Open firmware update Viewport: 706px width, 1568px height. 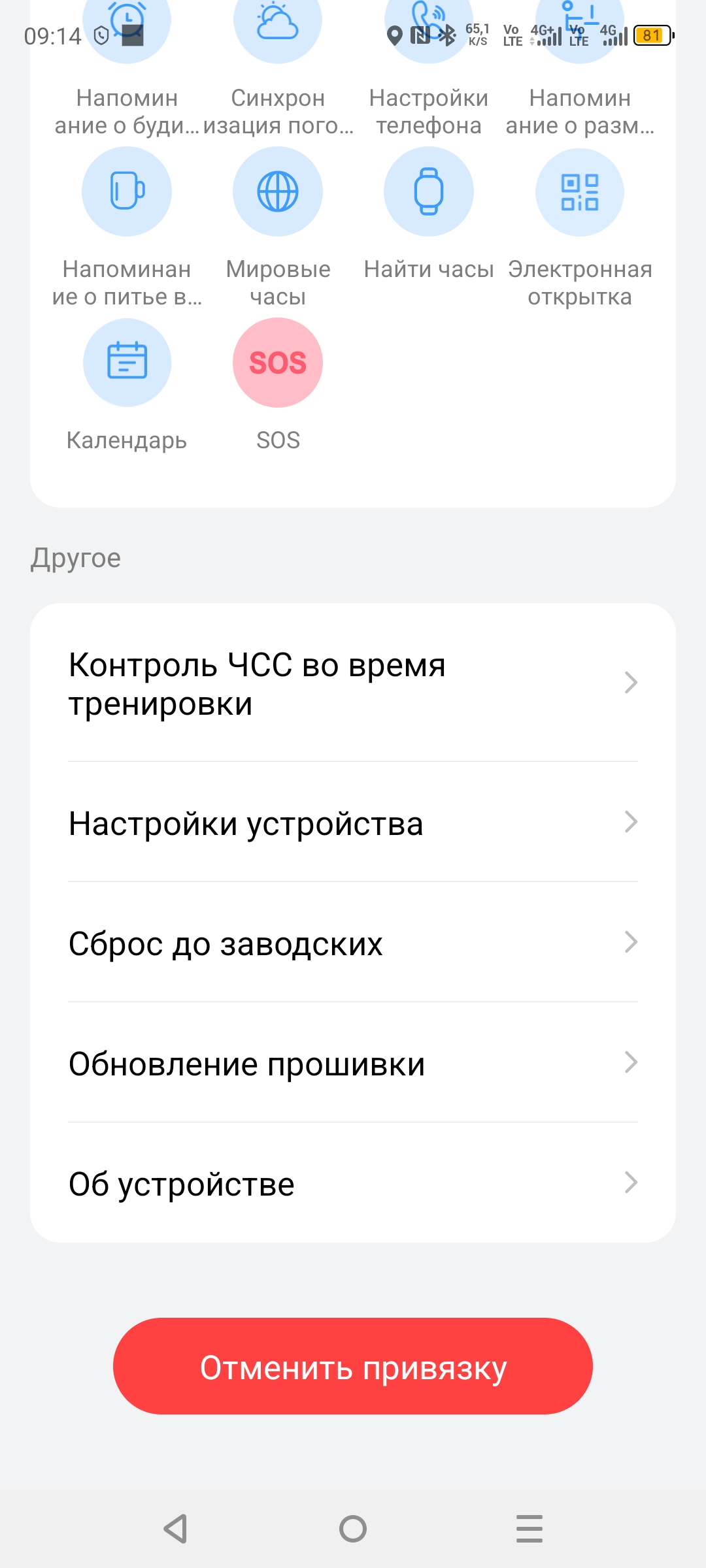click(353, 1064)
